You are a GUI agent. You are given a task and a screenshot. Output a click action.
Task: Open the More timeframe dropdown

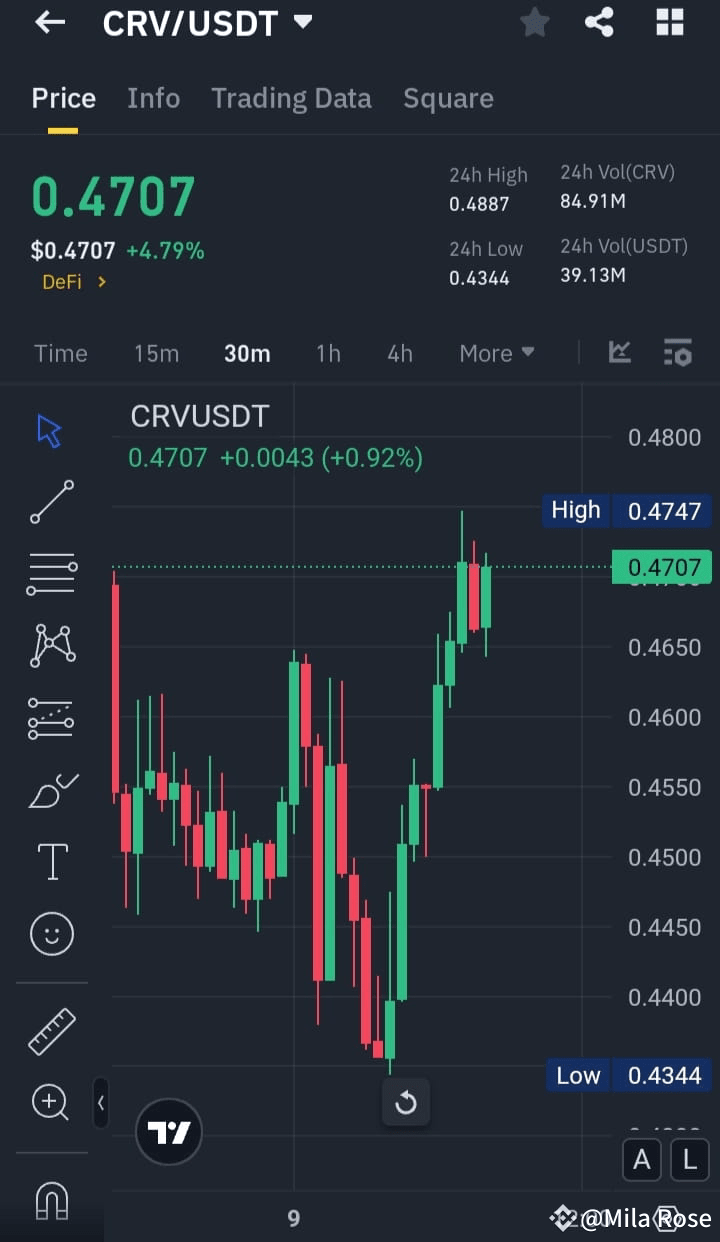tap(497, 352)
